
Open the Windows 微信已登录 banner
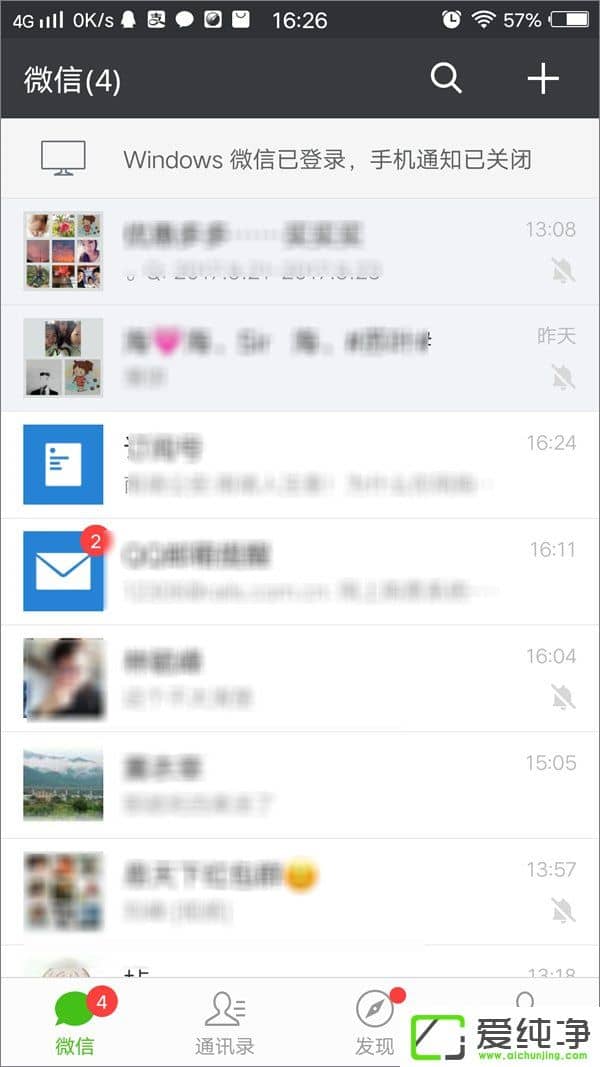[300, 158]
